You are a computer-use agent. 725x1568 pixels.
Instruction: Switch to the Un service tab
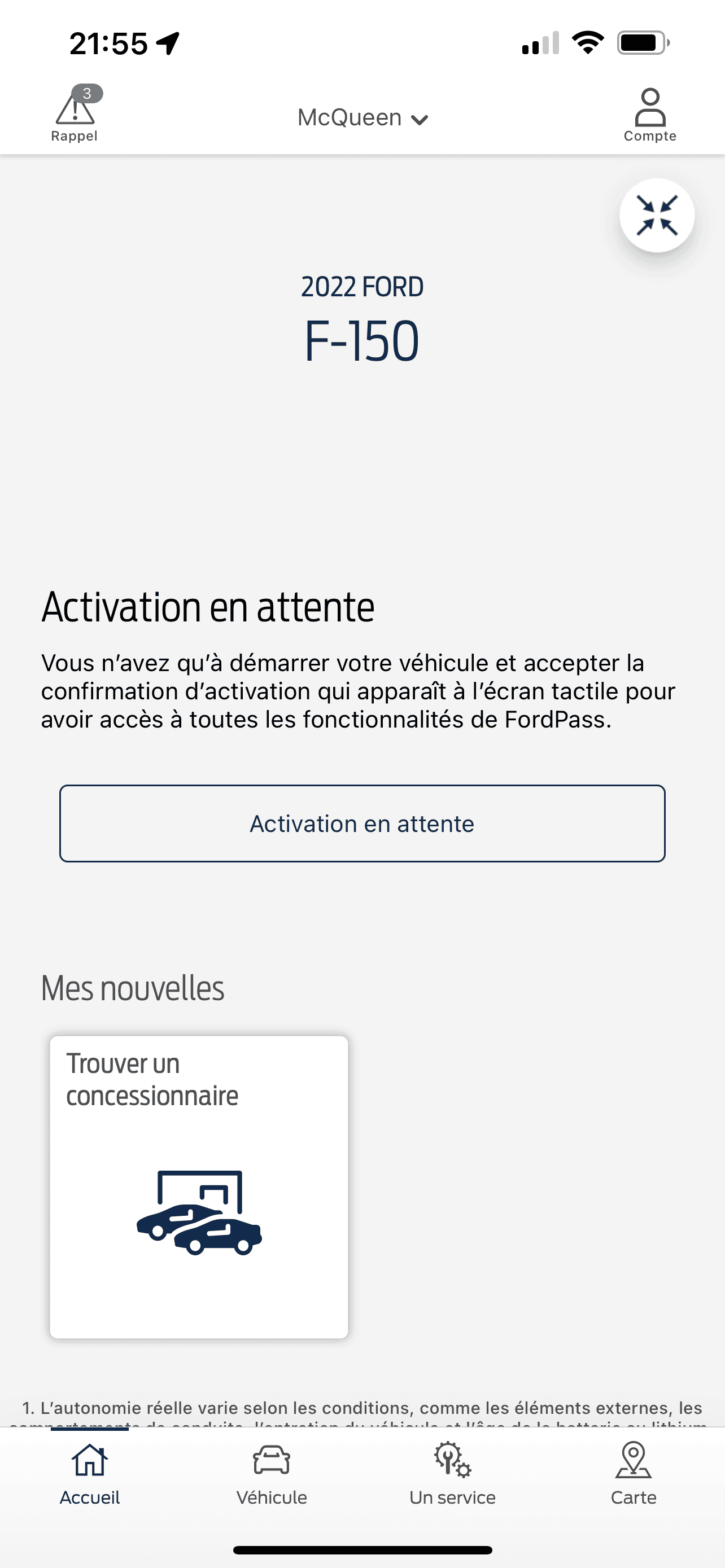[x=452, y=1474]
